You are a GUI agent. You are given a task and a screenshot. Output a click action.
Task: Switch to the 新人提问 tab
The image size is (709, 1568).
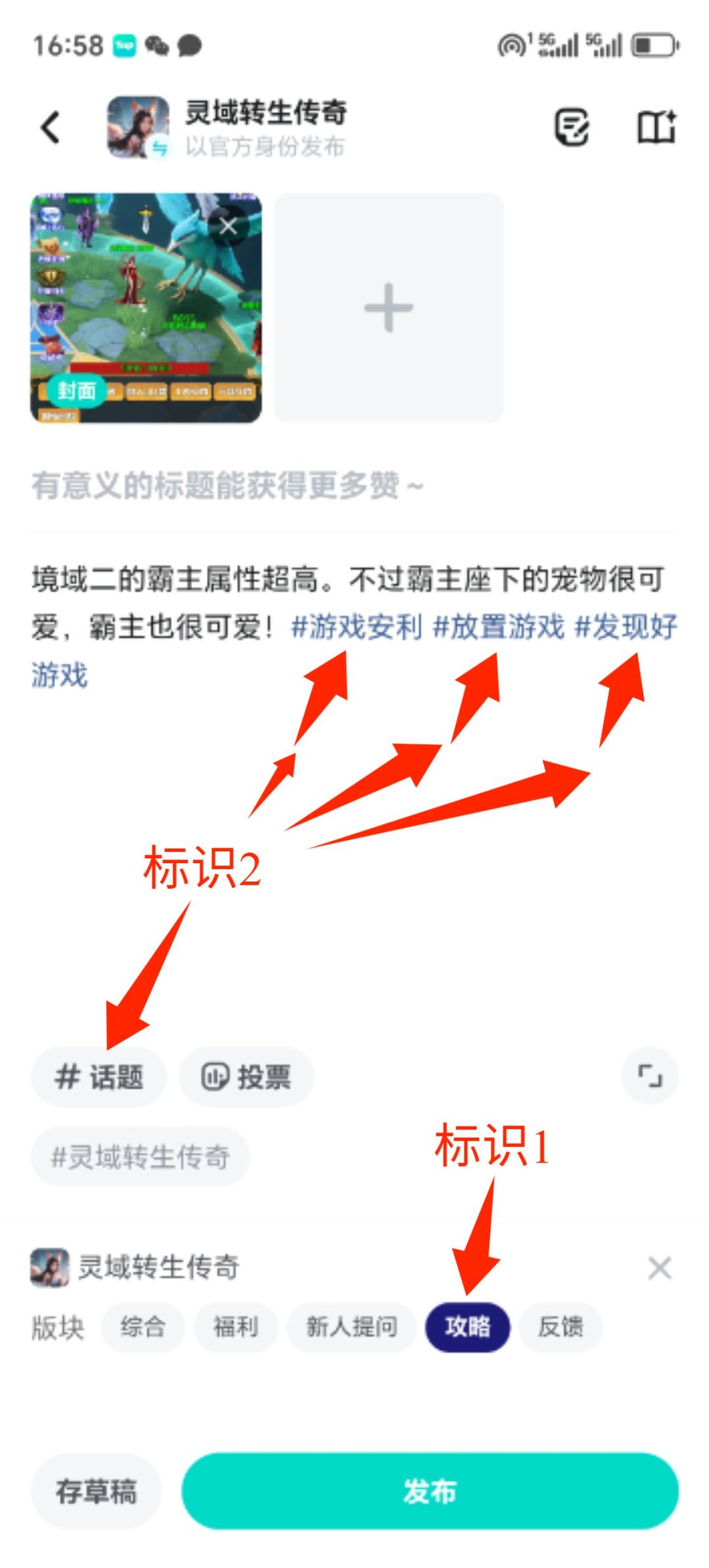[351, 1328]
